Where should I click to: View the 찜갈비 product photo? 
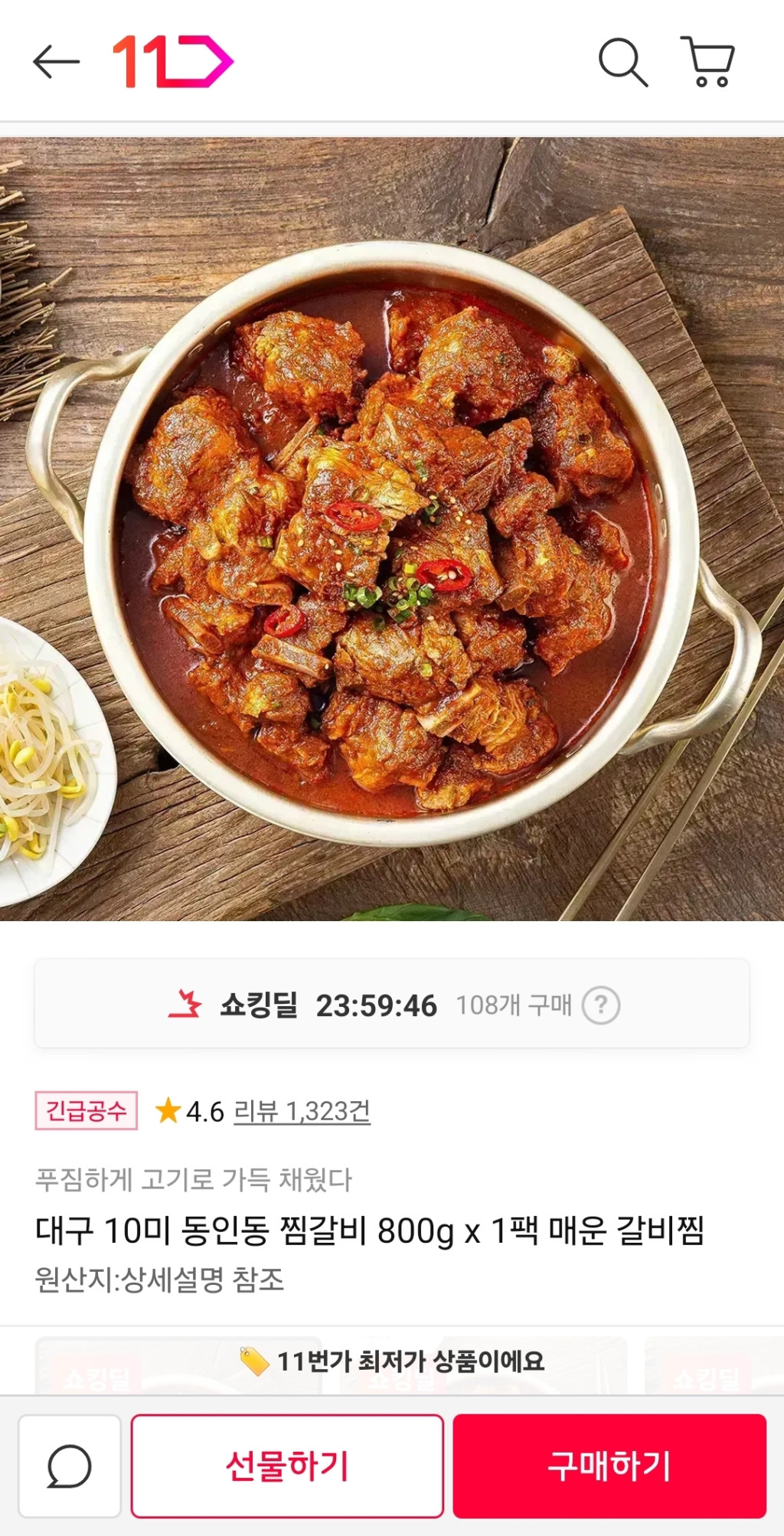[x=392, y=528]
